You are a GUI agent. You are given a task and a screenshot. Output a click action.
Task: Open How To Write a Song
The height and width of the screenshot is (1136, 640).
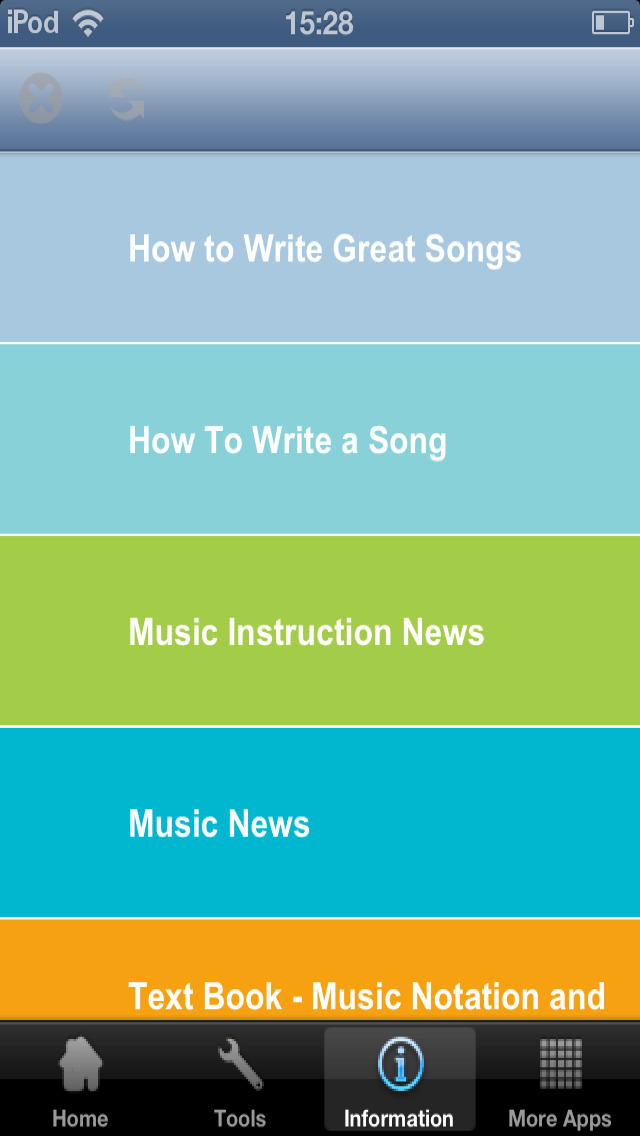click(x=320, y=440)
